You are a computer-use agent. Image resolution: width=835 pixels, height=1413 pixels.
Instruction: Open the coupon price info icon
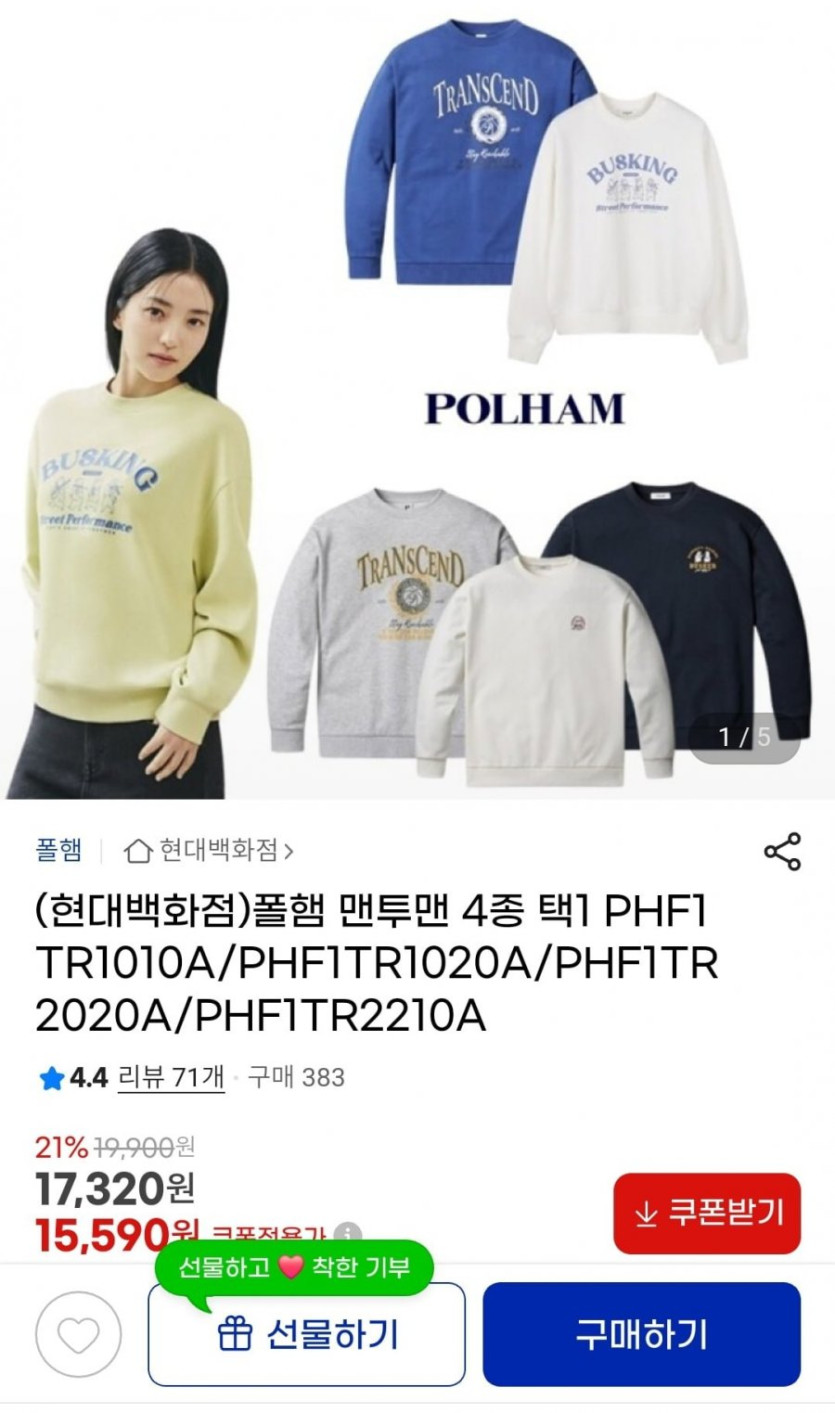(x=347, y=1233)
